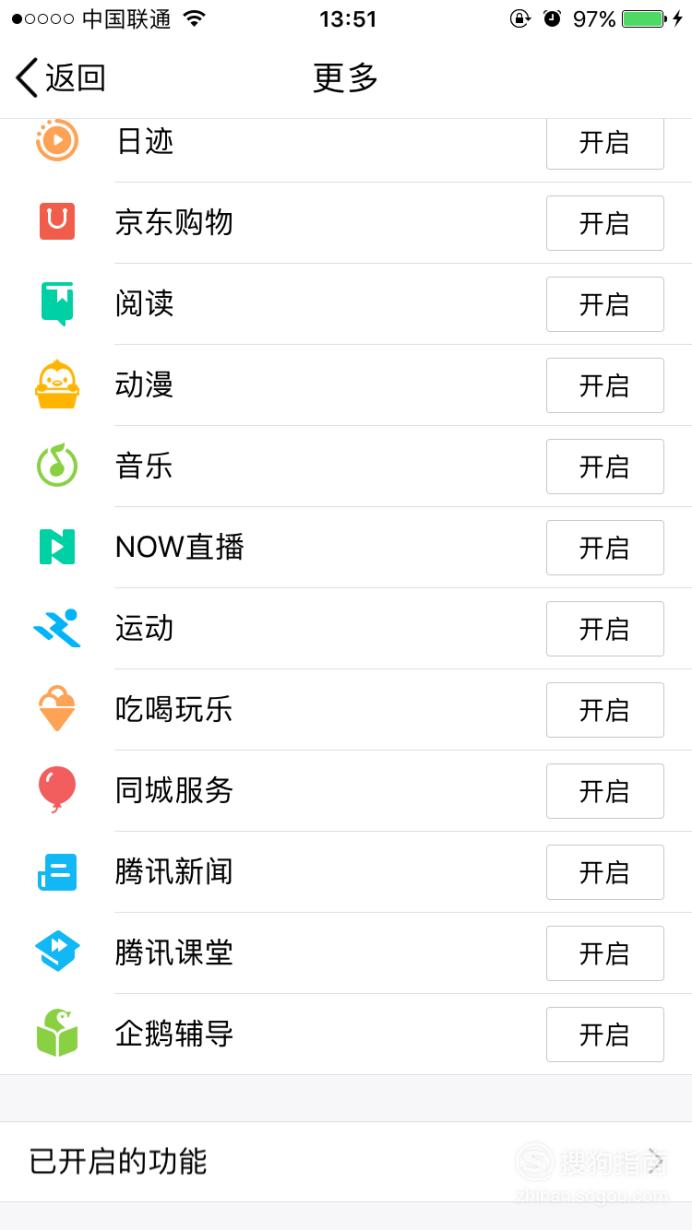692x1230 pixels.
Task: Turn on the 阅读 feature
Action: pyautogui.click(x=605, y=304)
